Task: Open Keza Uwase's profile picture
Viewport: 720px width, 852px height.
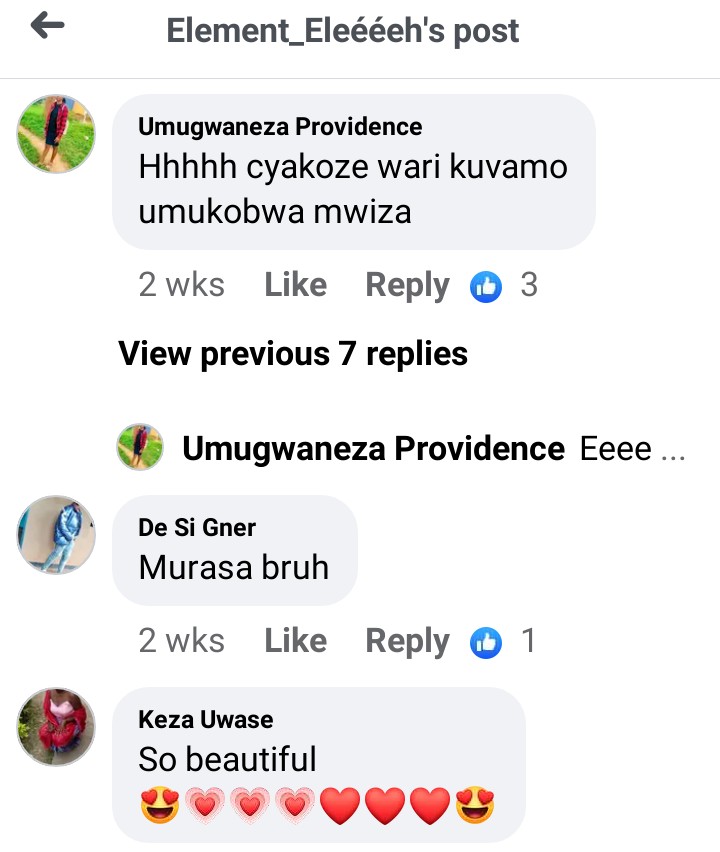Action: [x=56, y=726]
